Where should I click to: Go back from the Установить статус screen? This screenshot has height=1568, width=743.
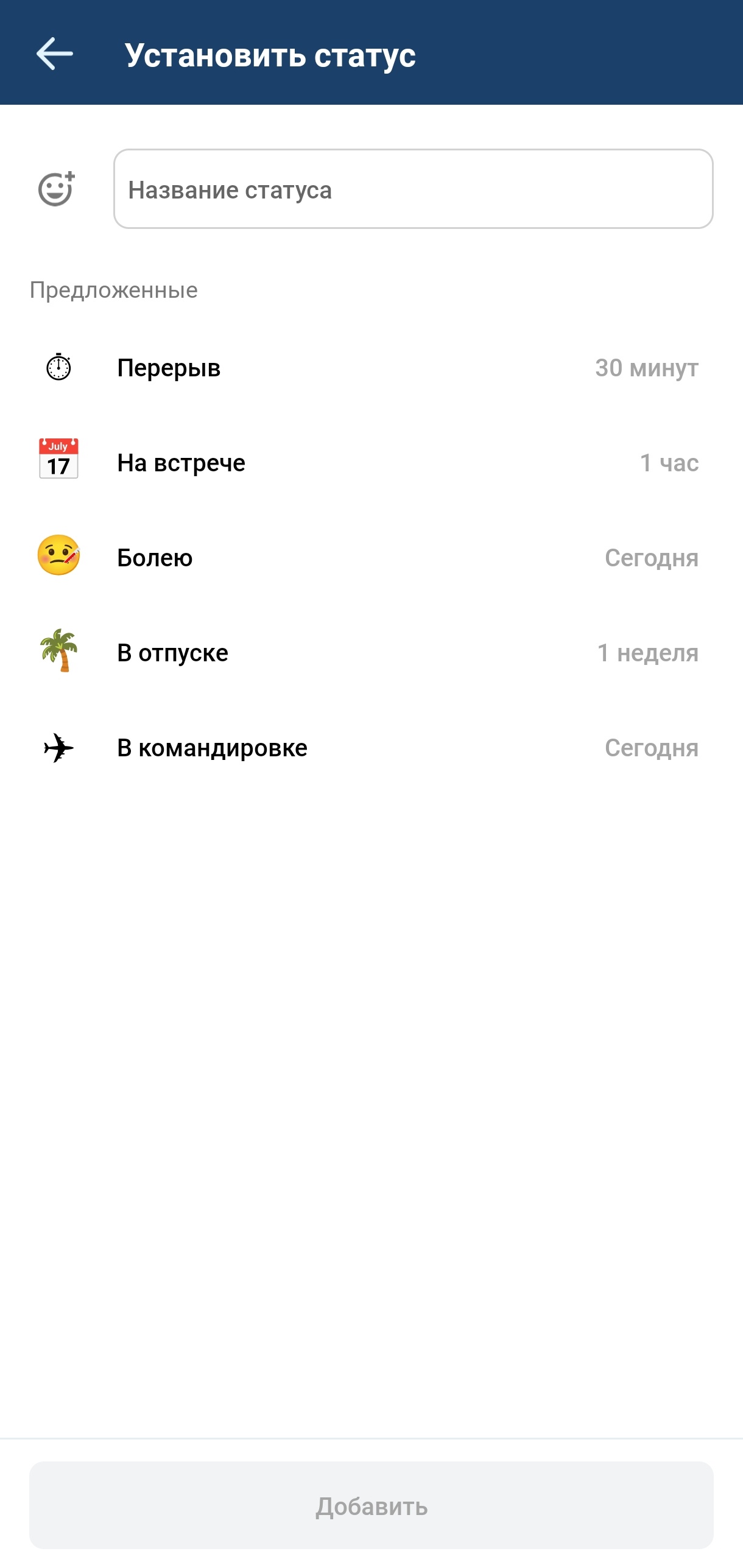click(x=55, y=54)
